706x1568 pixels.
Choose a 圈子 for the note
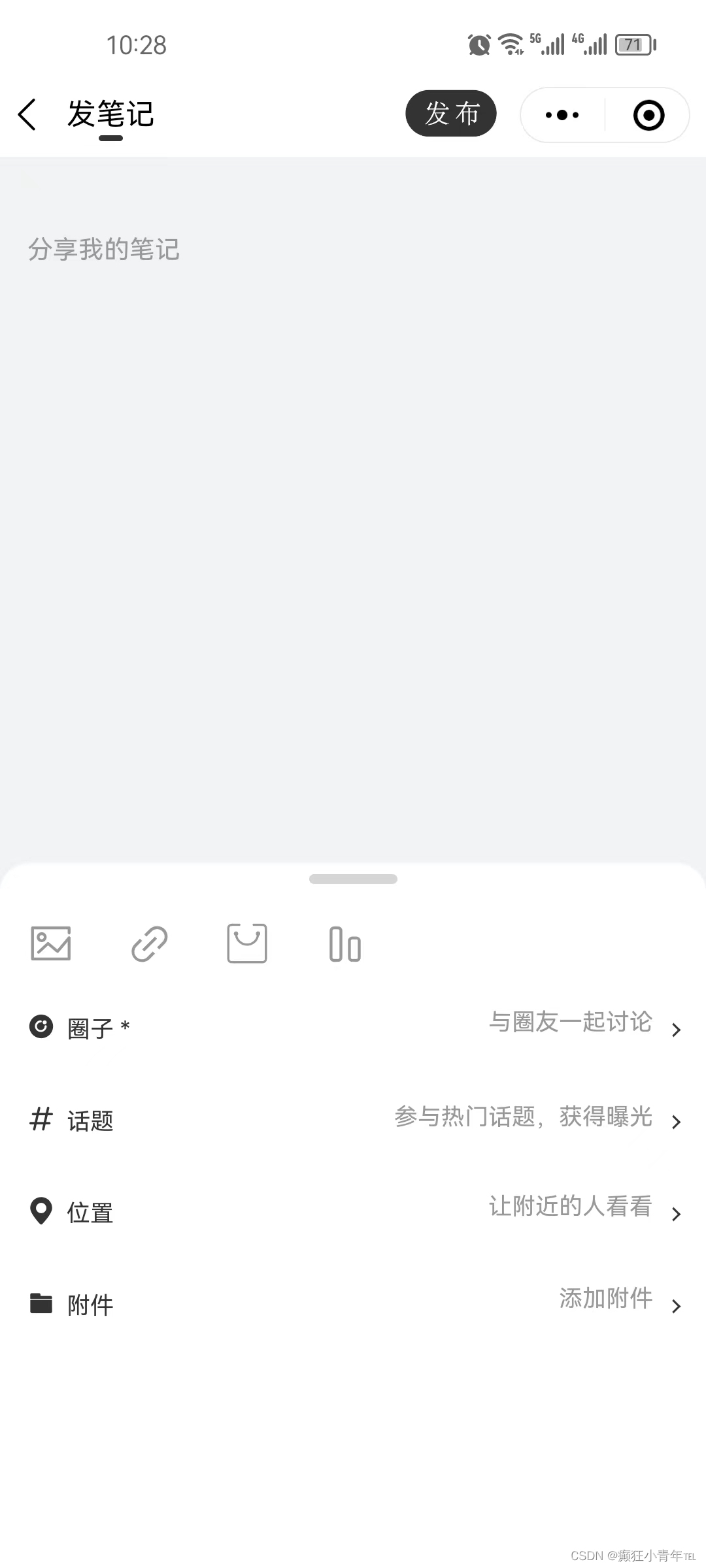pos(353,1028)
